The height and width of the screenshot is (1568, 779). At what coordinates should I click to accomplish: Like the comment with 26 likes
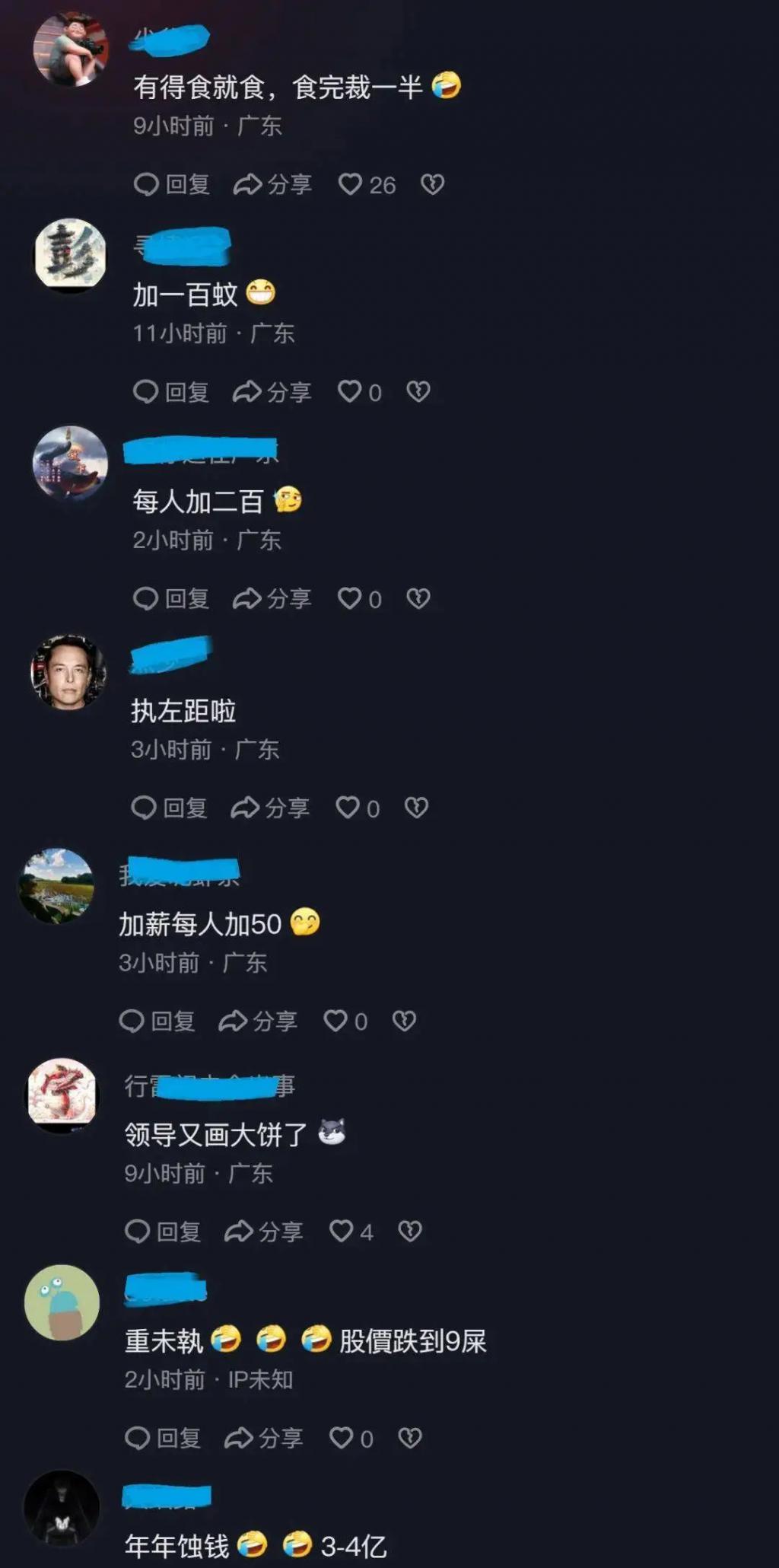click(351, 184)
